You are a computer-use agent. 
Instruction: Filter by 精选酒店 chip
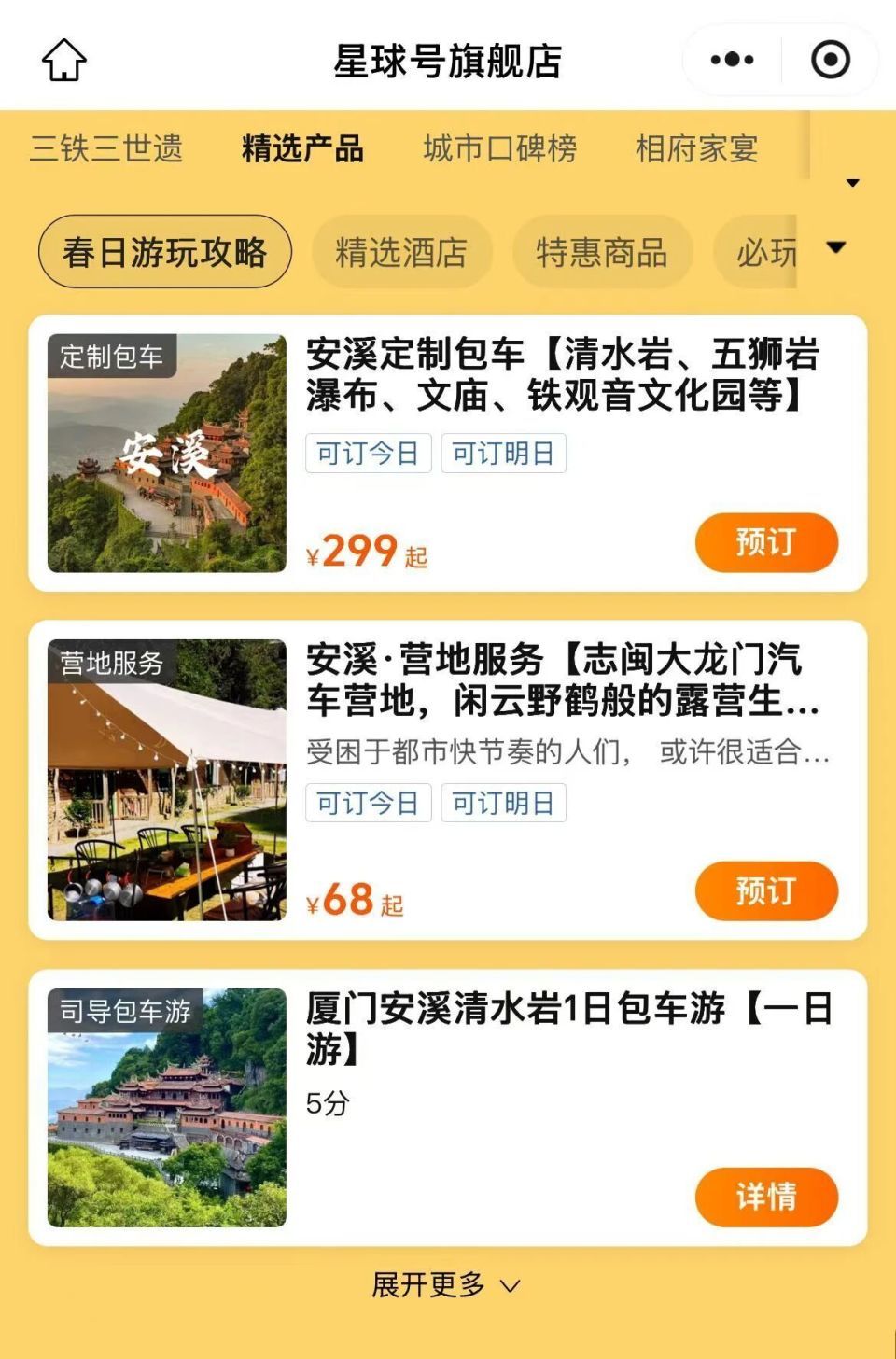point(401,252)
